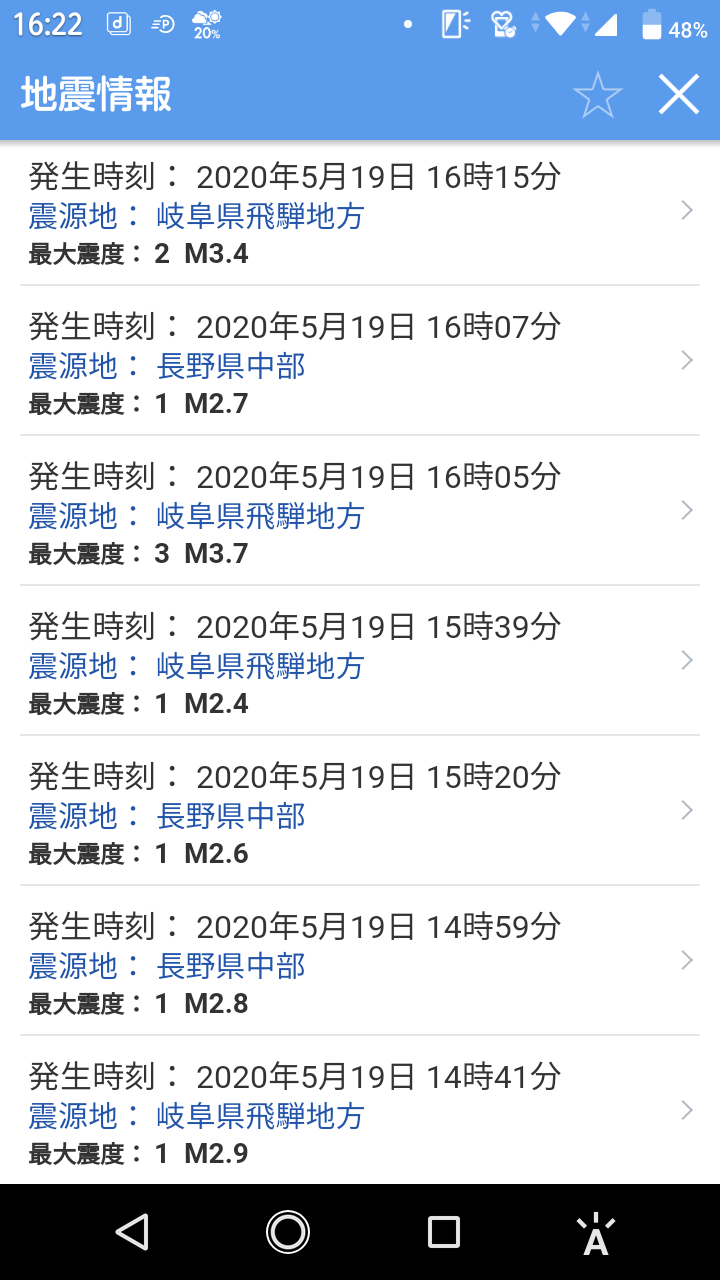Tap the system home button

(x=288, y=1232)
